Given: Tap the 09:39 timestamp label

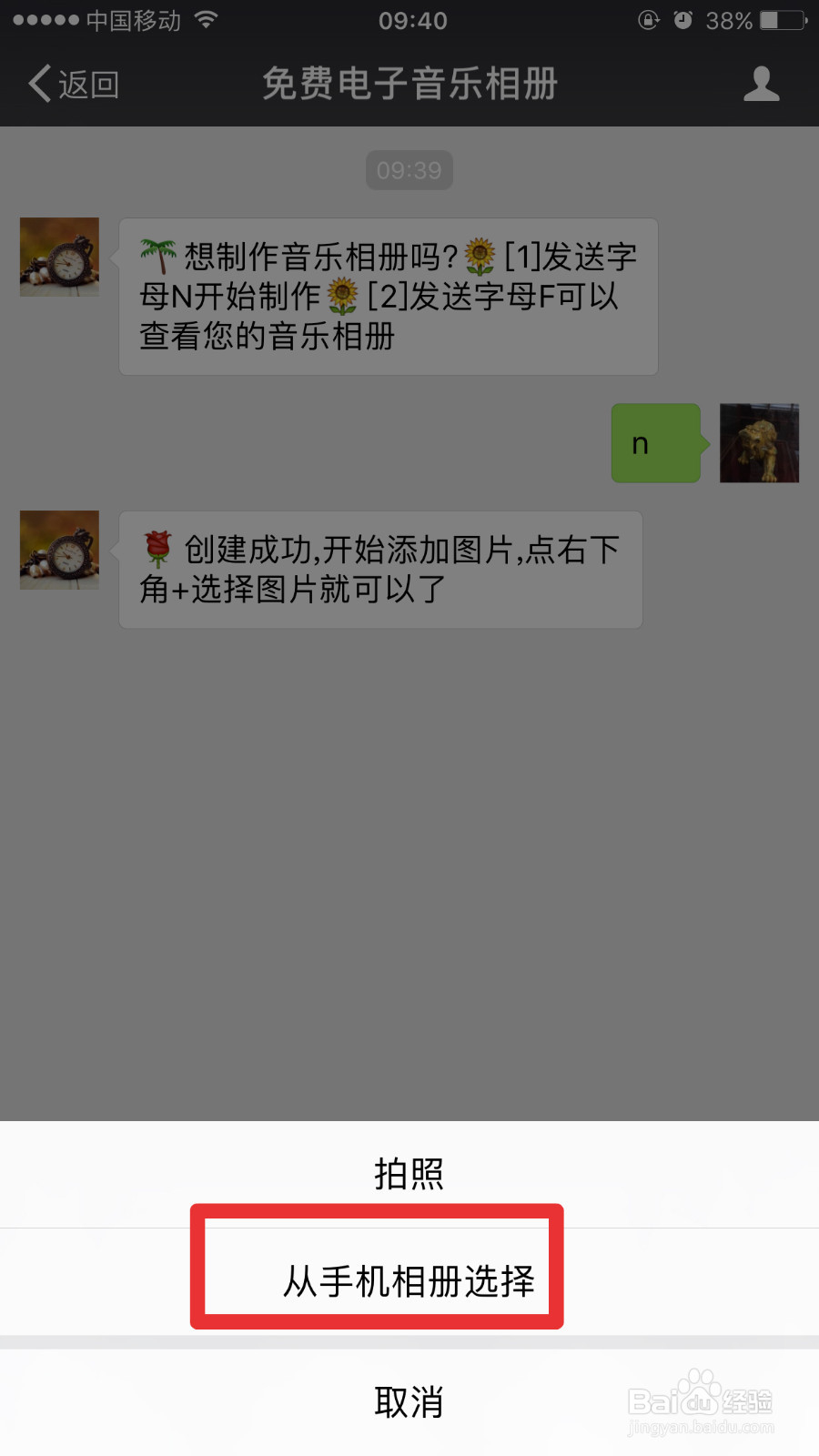Looking at the screenshot, I should point(409,170).
